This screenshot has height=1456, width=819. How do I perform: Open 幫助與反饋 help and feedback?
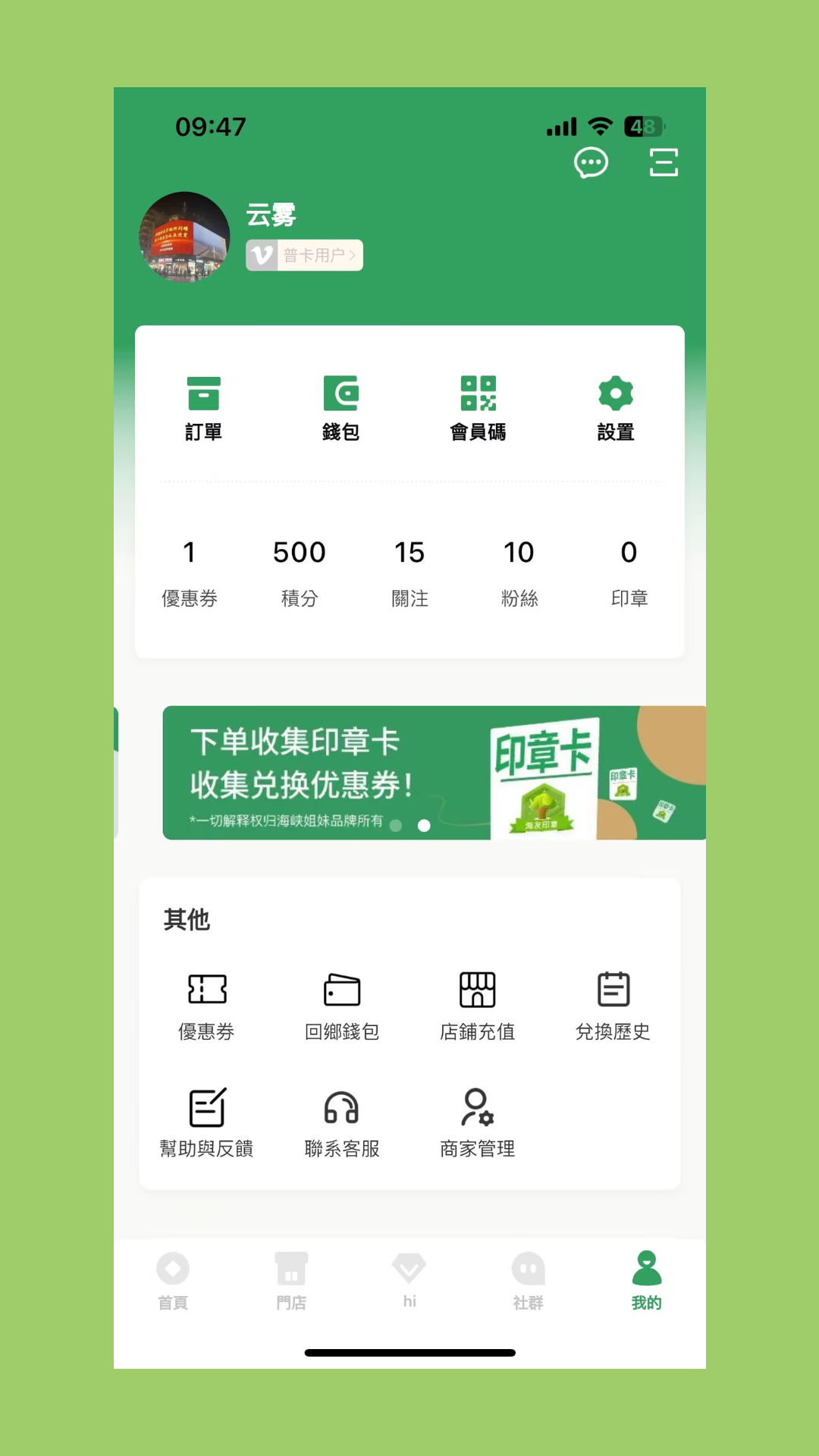(x=206, y=1123)
